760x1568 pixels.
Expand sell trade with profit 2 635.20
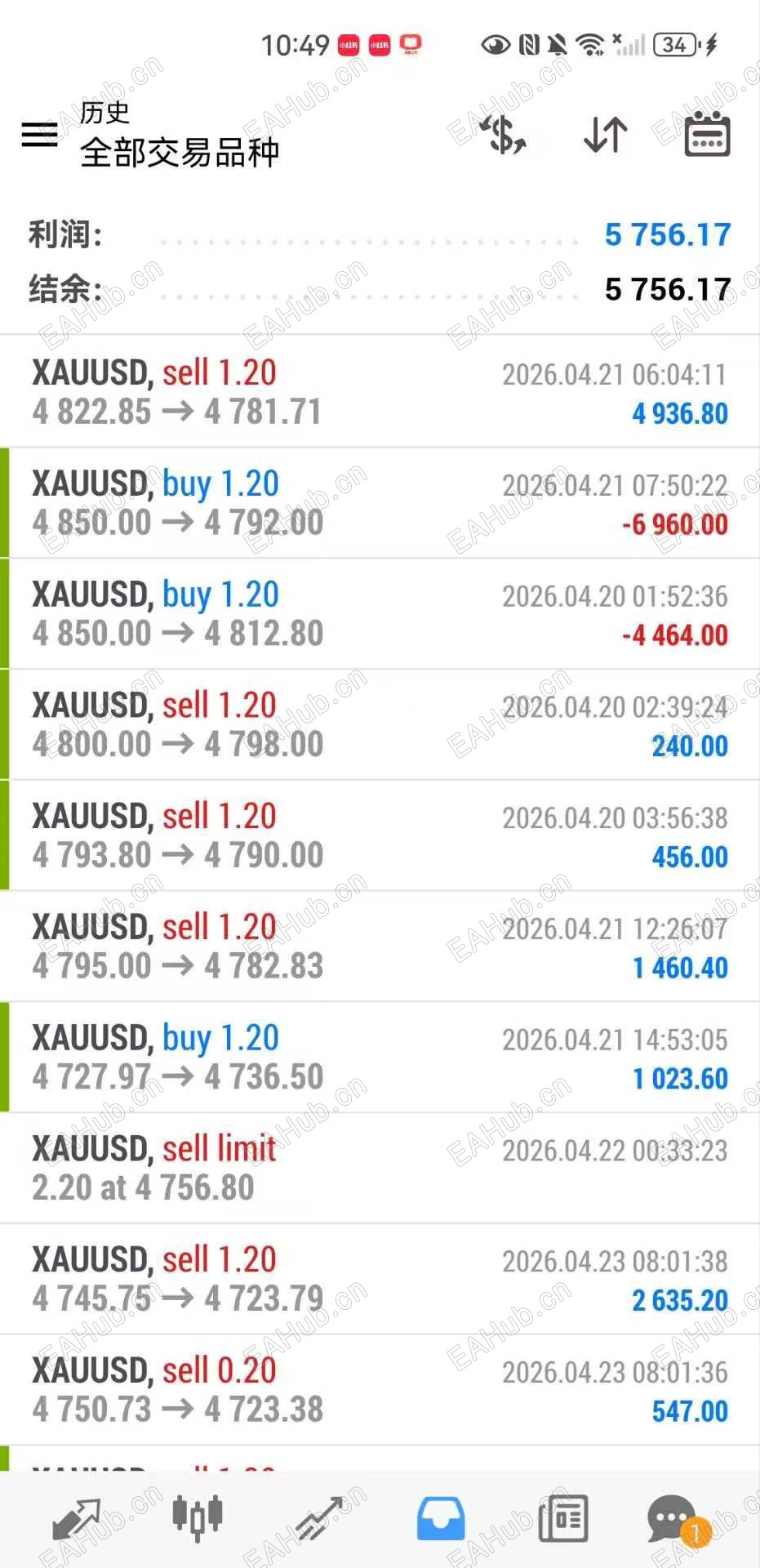[x=380, y=1280]
